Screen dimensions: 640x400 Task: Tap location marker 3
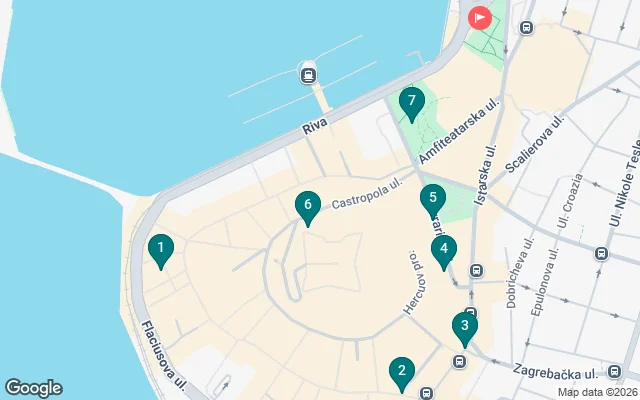click(x=463, y=327)
